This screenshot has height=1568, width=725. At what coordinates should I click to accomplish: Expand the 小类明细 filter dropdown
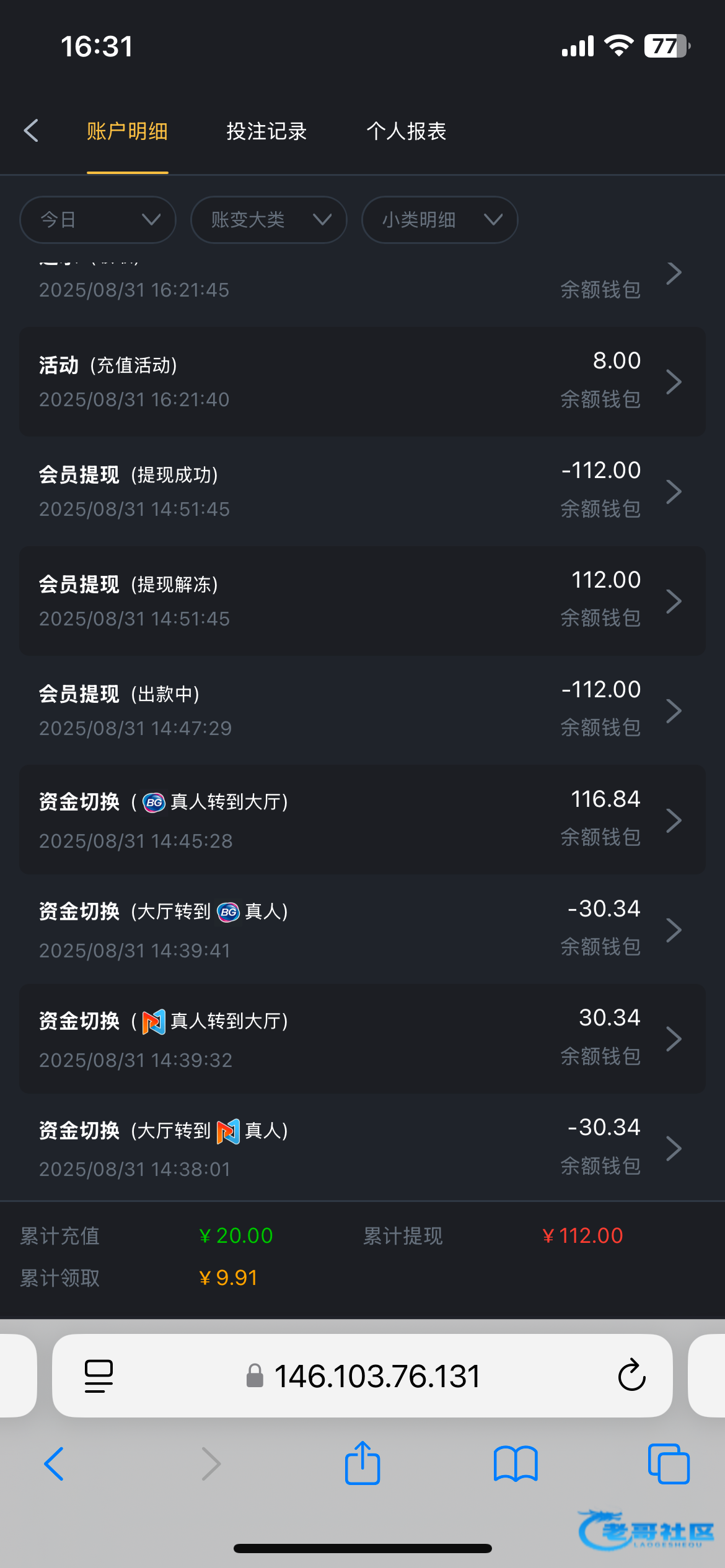(x=439, y=220)
